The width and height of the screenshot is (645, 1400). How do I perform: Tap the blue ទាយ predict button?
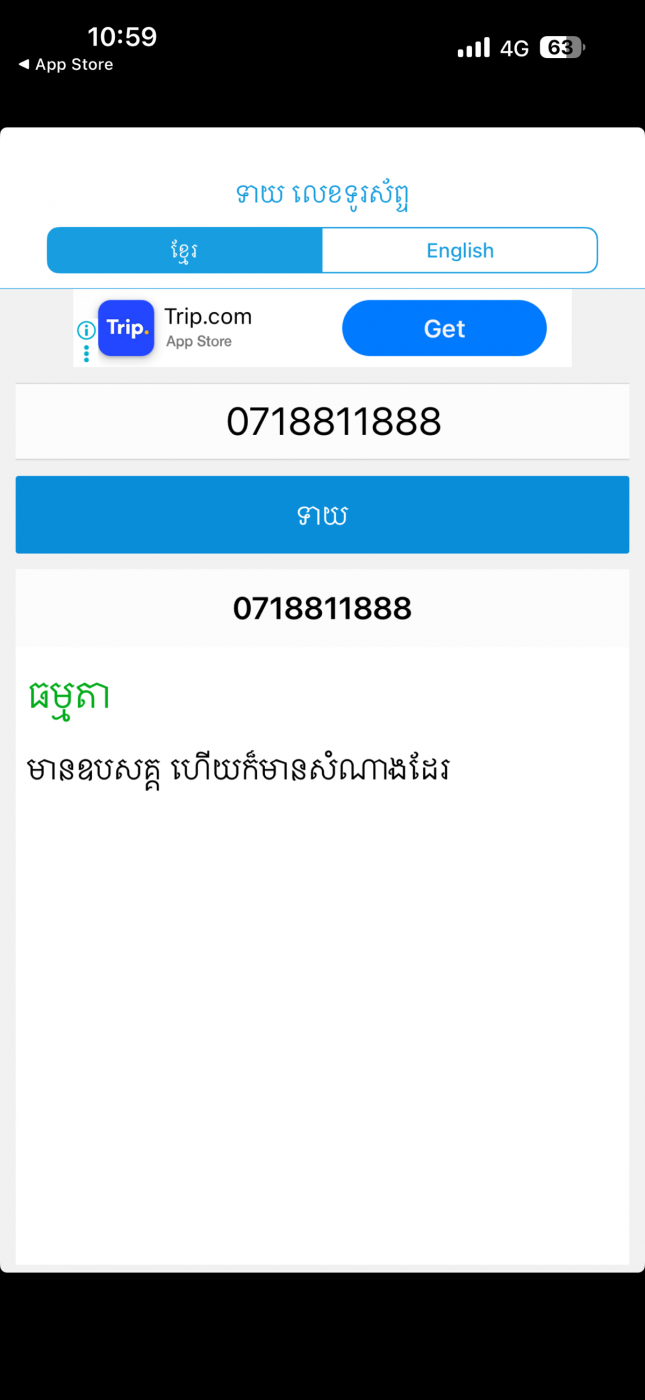[322, 515]
